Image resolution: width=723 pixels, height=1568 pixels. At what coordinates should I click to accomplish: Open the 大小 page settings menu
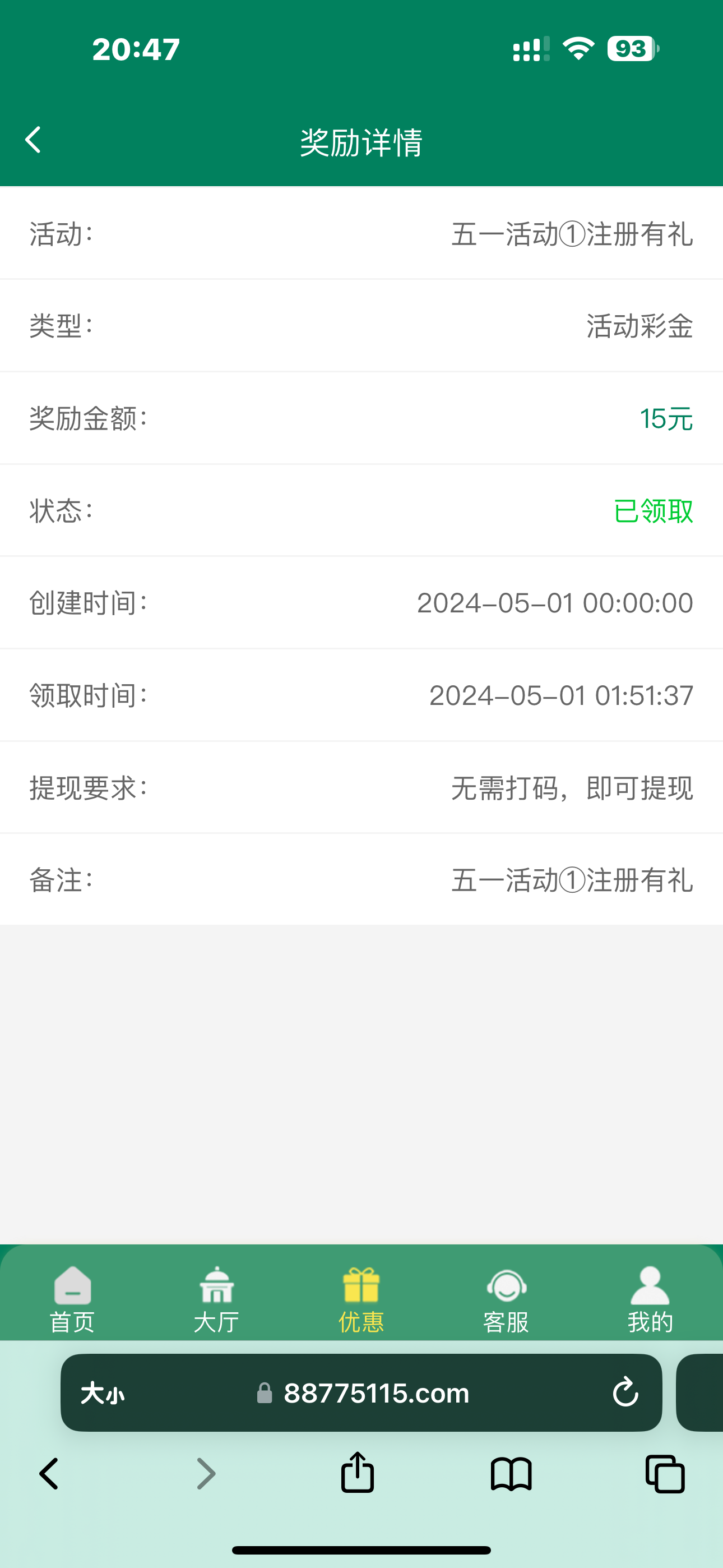click(102, 1392)
